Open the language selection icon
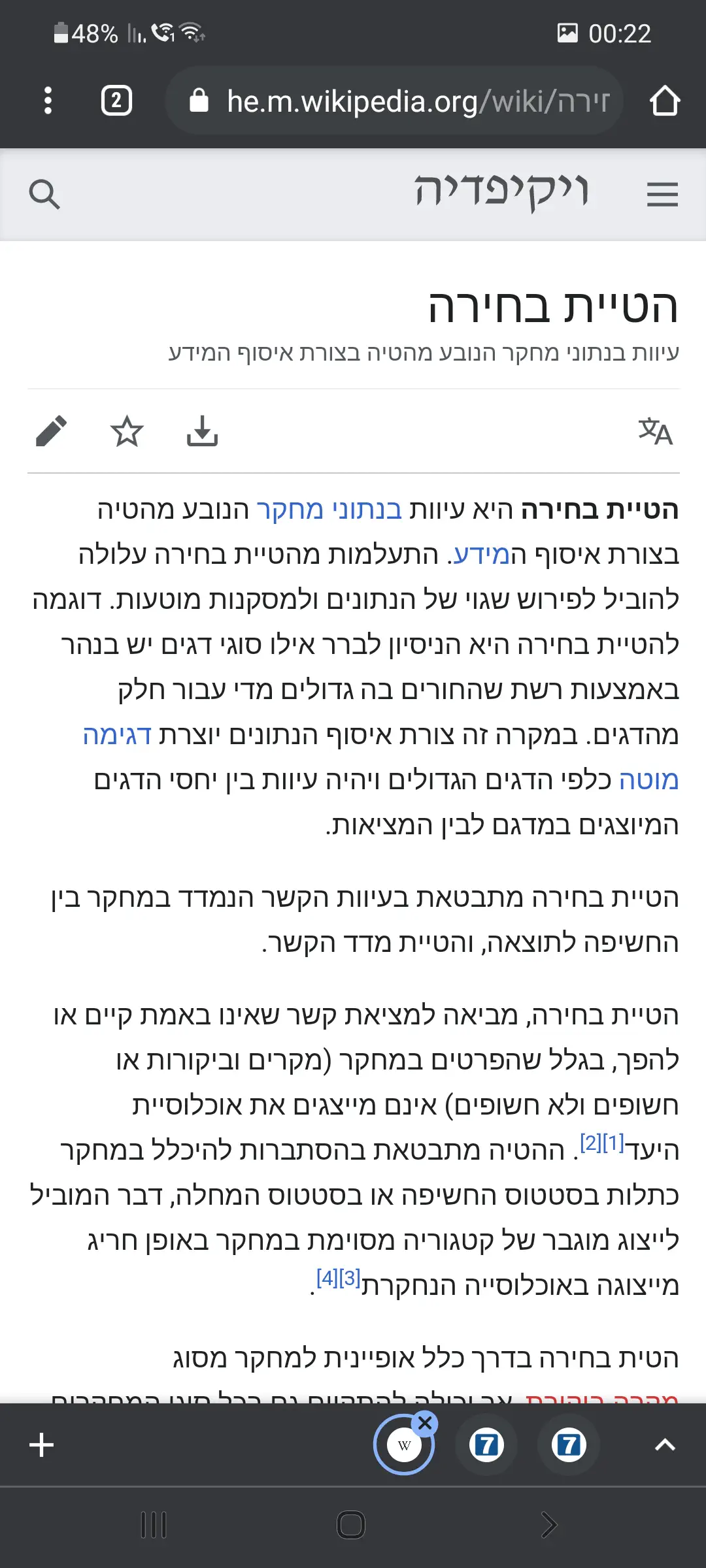 point(655,431)
